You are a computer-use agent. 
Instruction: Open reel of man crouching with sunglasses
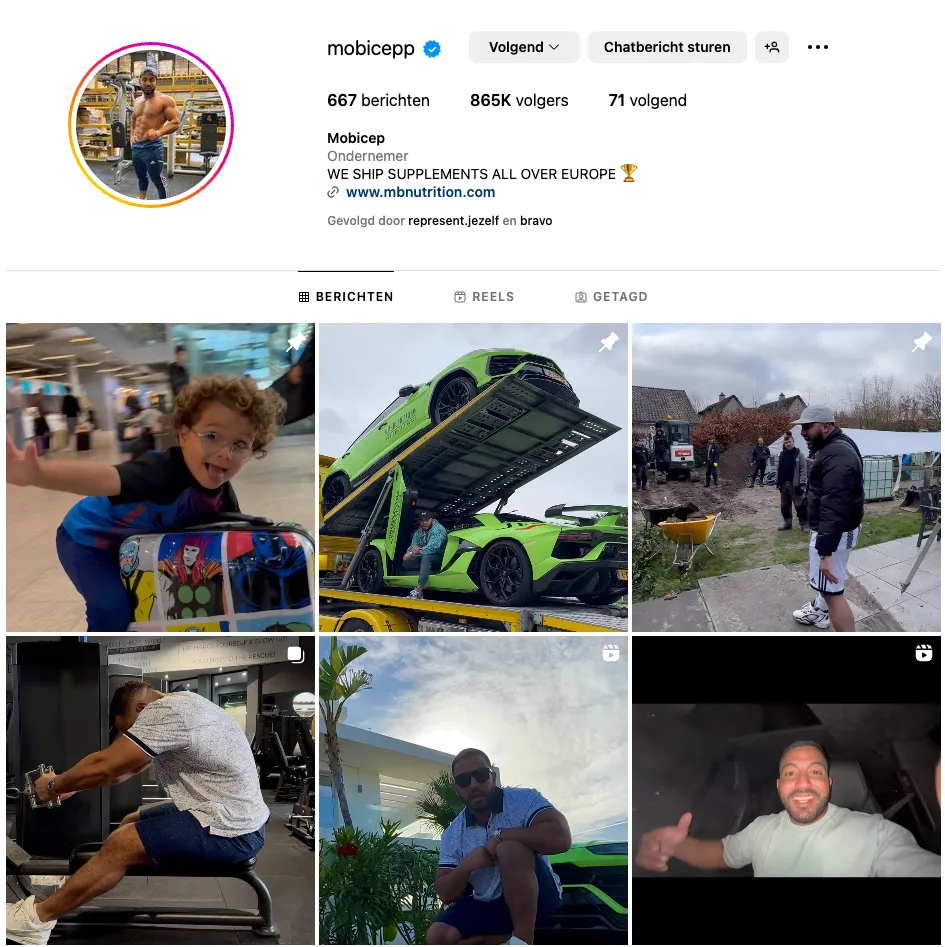pyautogui.click(x=473, y=790)
